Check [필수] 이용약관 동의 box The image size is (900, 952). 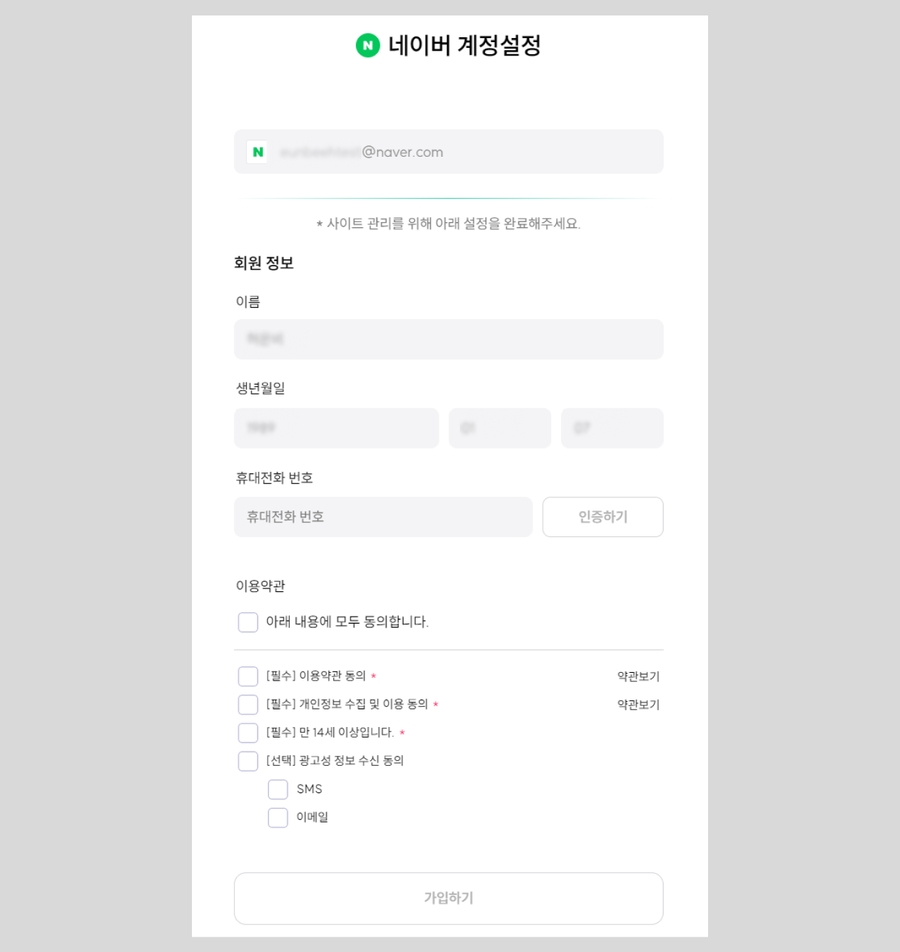(248, 676)
